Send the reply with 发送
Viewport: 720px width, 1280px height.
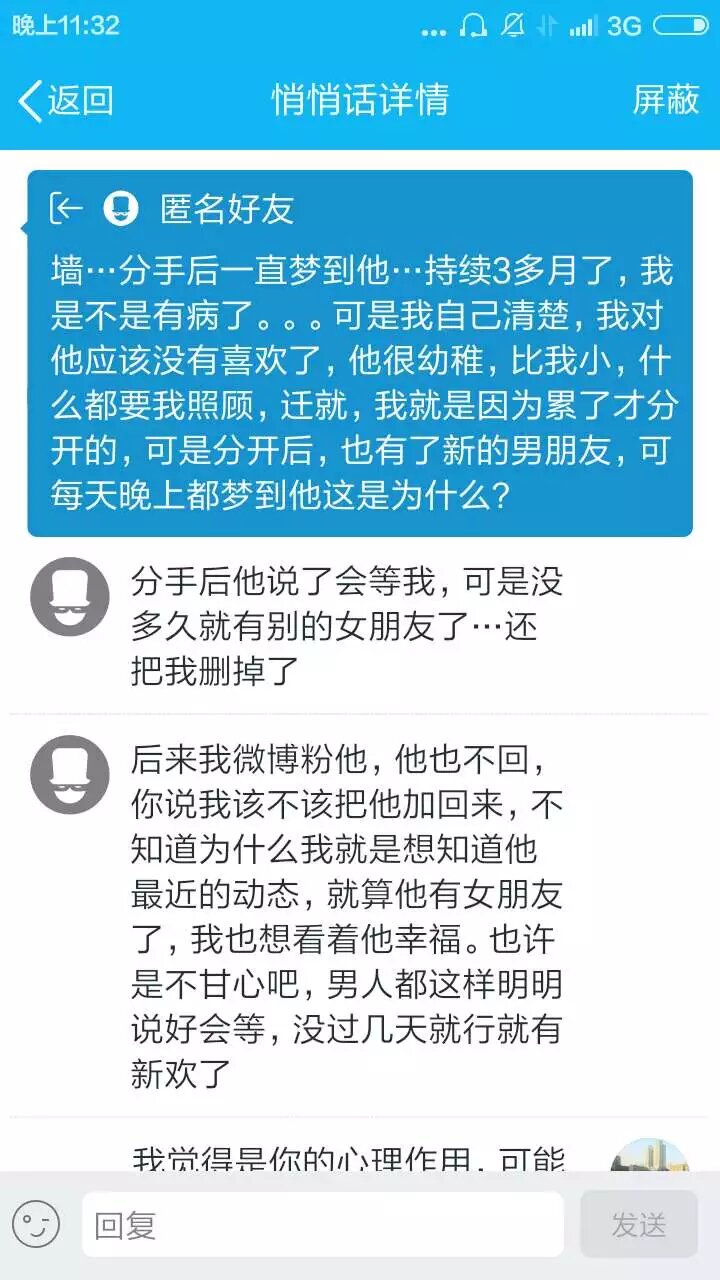[x=638, y=1225]
